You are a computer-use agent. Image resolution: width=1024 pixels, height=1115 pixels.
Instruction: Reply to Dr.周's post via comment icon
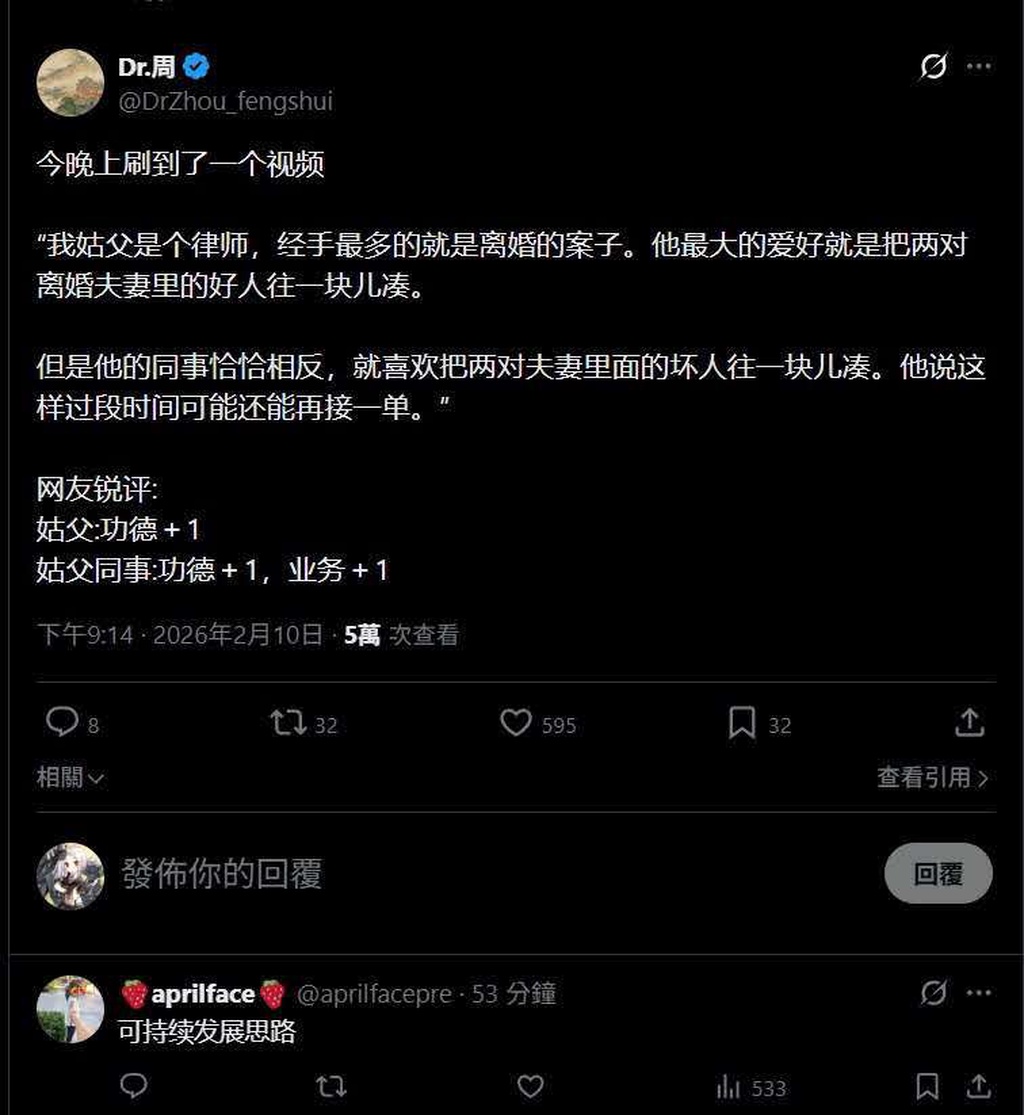tap(62, 722)
